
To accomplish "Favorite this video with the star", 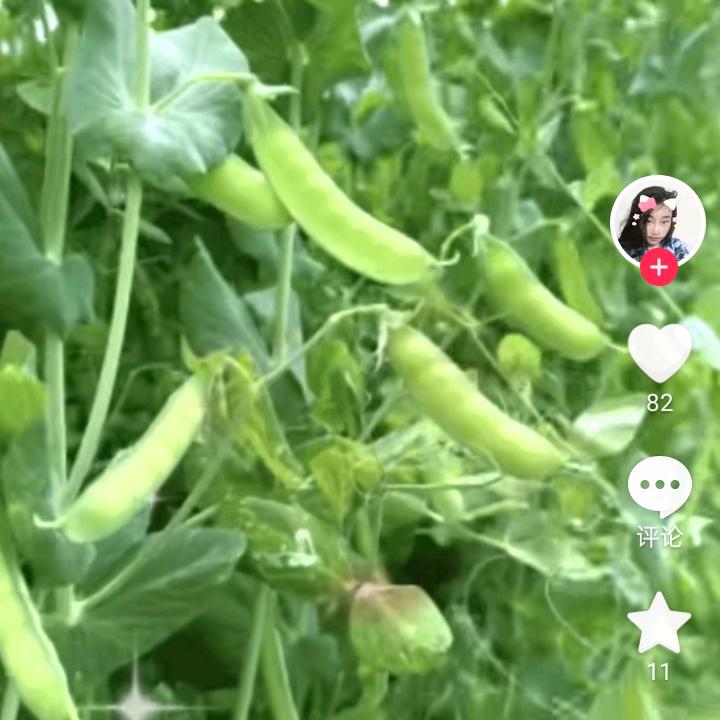I will (x=658, y=622).
